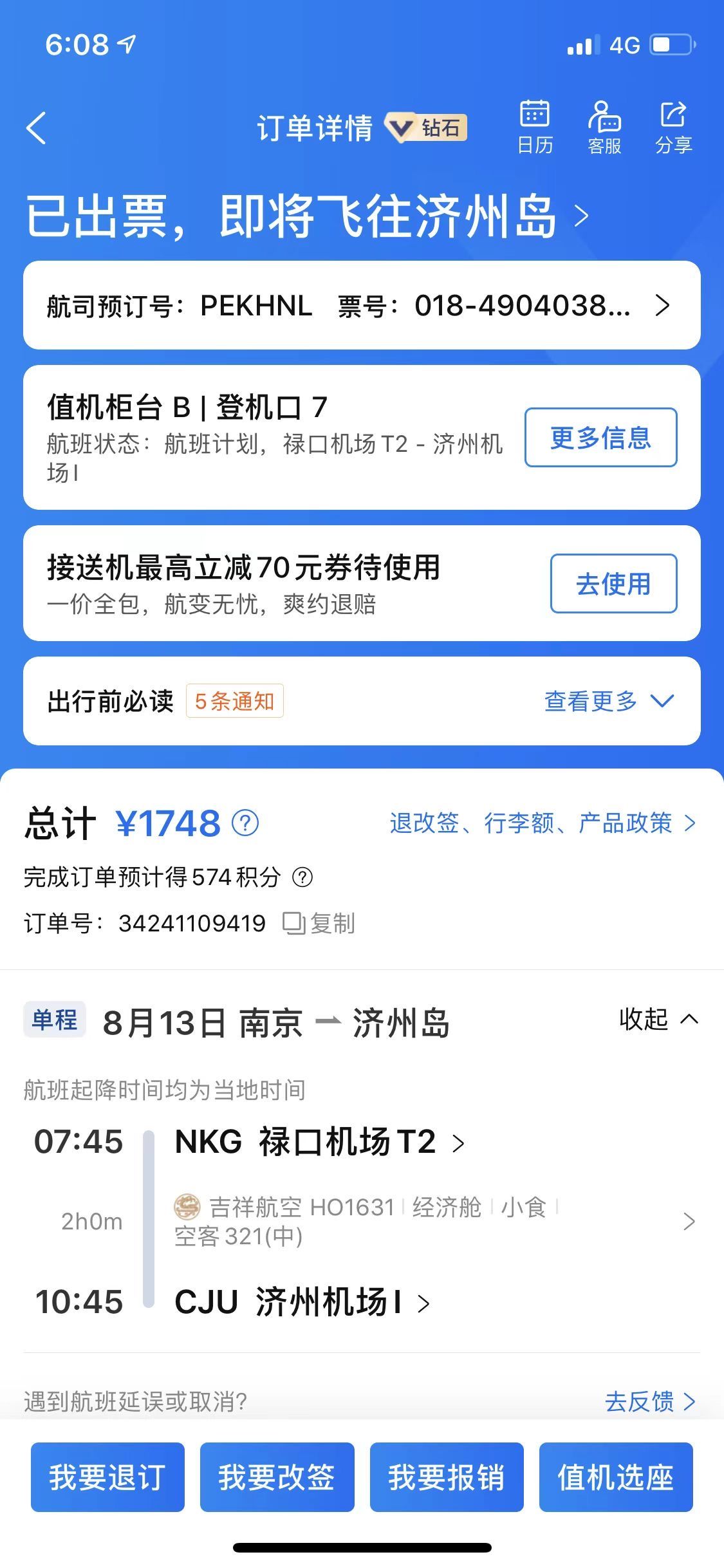Screen dimensions: 724x1568
Task: Open the 航司预订号 and ticket number row
Action: [362, 305]
